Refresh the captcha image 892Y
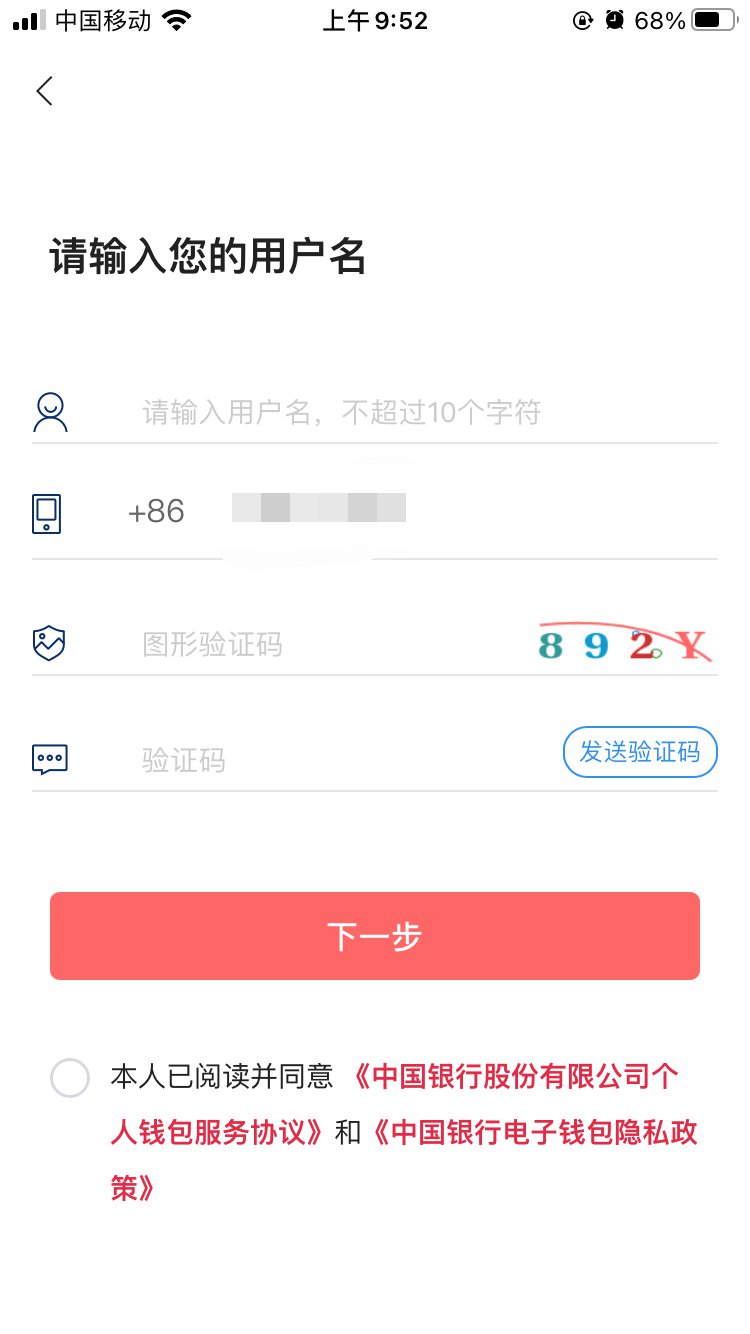Viewport: 750px width, 1334px height. click(x=624, y=644)
